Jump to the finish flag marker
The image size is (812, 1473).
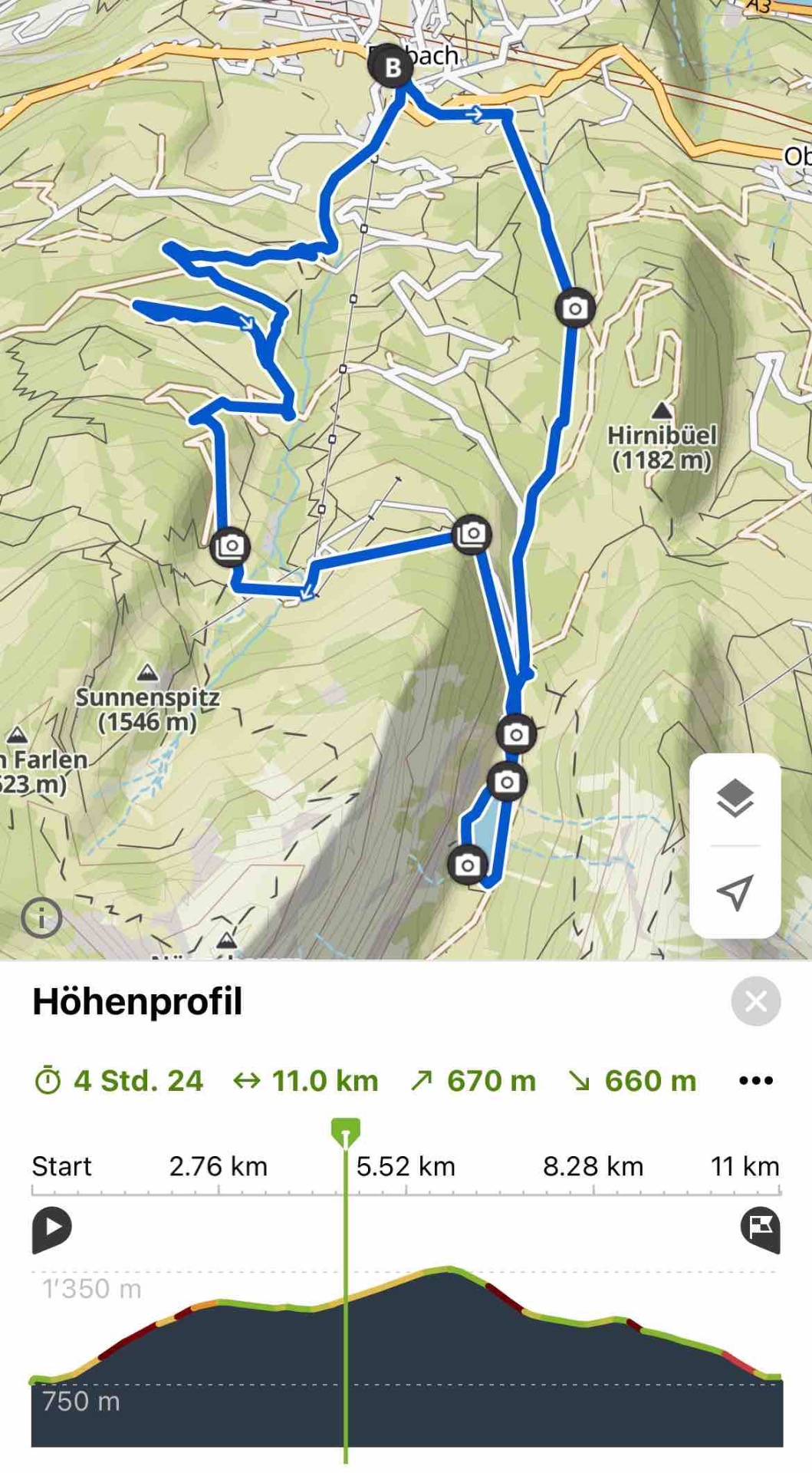pyautogui.click(x=760, y=1228)
